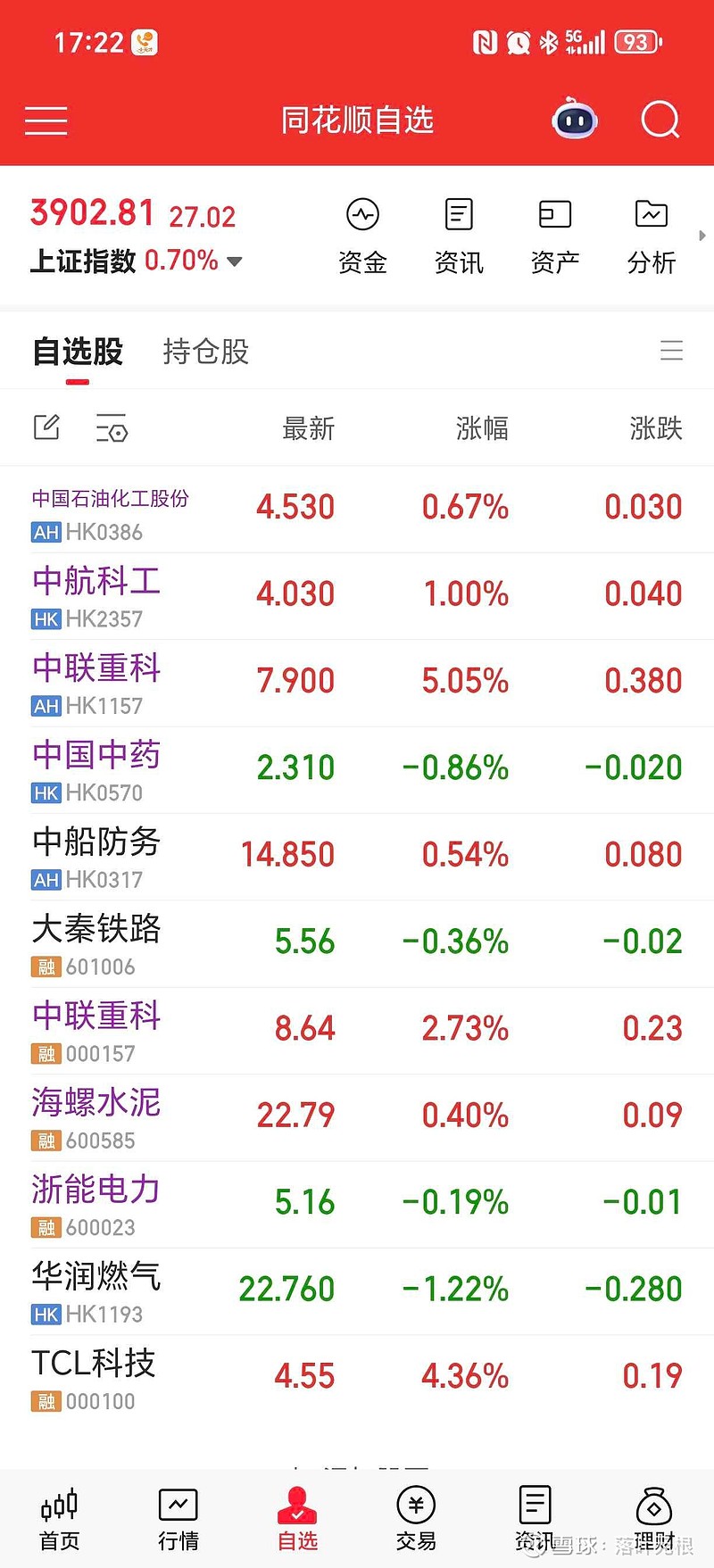The image size is (714, 1568).
Task: Open the 资金 (capital flow) panel
Action: click(362, 234)
